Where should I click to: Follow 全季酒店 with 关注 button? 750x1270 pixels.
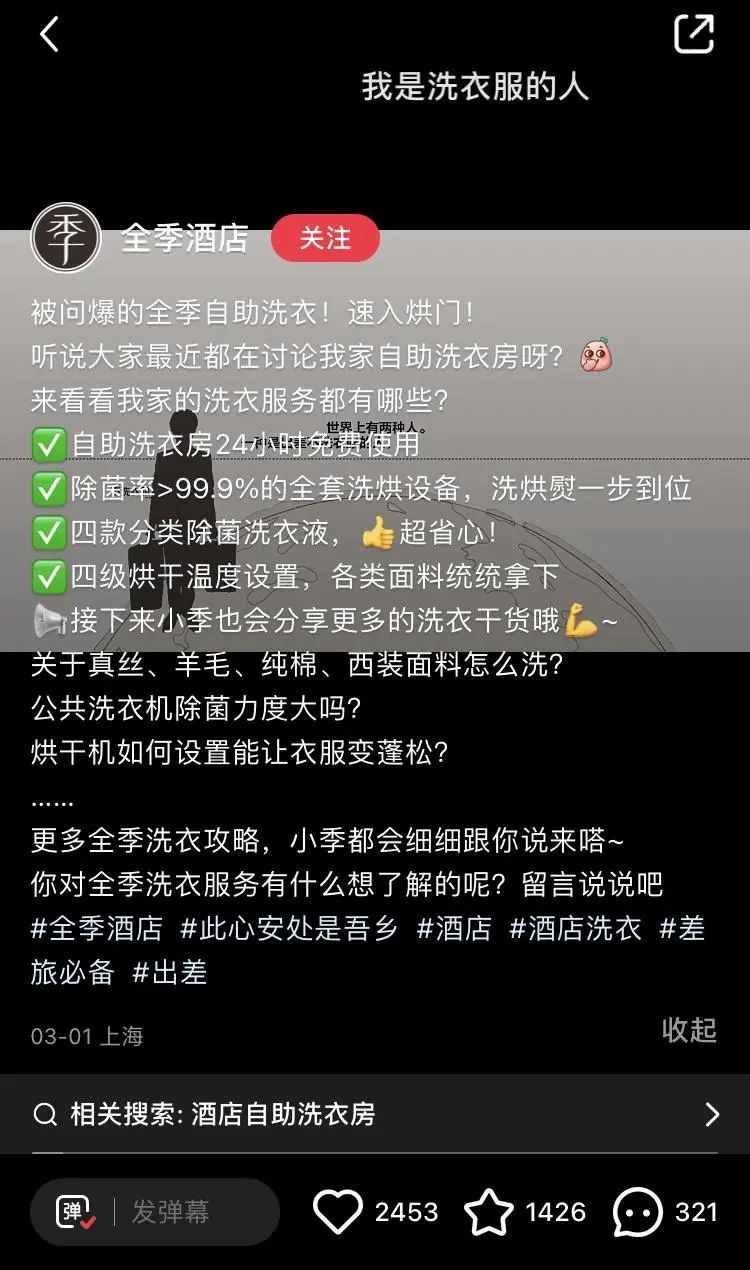[x=325, y=238]
